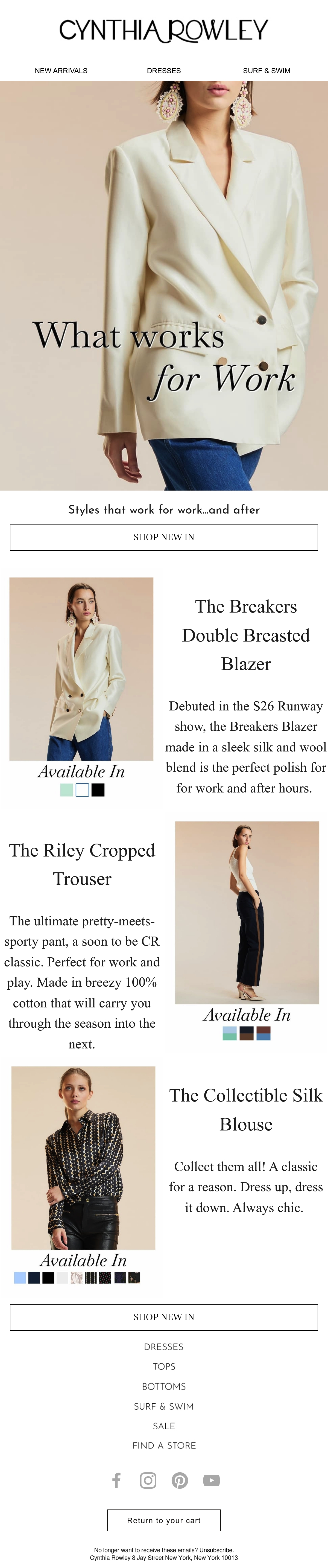Open the Instagram icon
This screenshot has height=1568, width=328.
pos(148,1480)
